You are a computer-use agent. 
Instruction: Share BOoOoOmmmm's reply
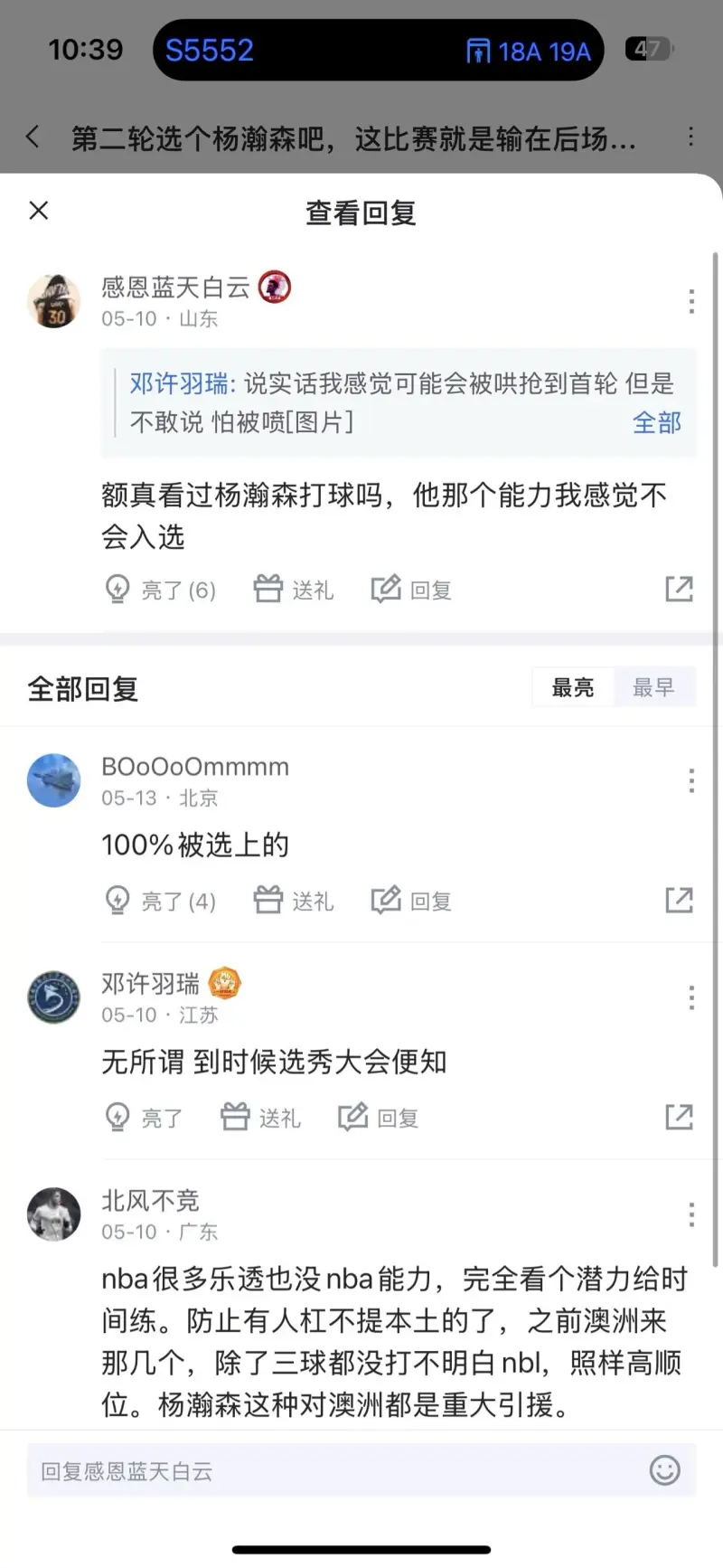(x=679, y=901)
